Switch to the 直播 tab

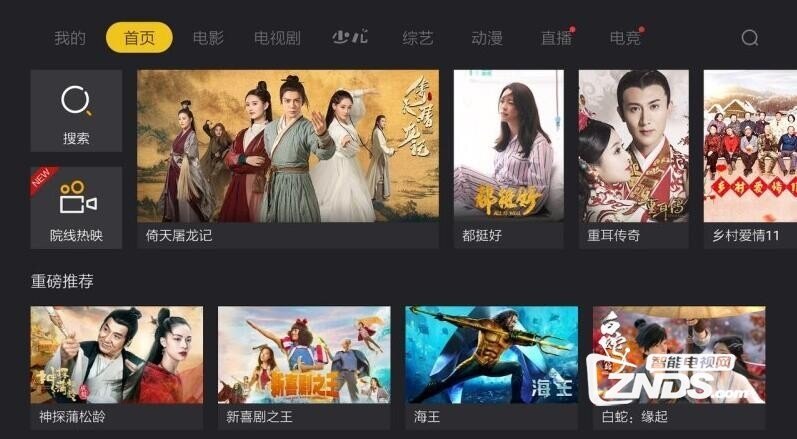556,39
